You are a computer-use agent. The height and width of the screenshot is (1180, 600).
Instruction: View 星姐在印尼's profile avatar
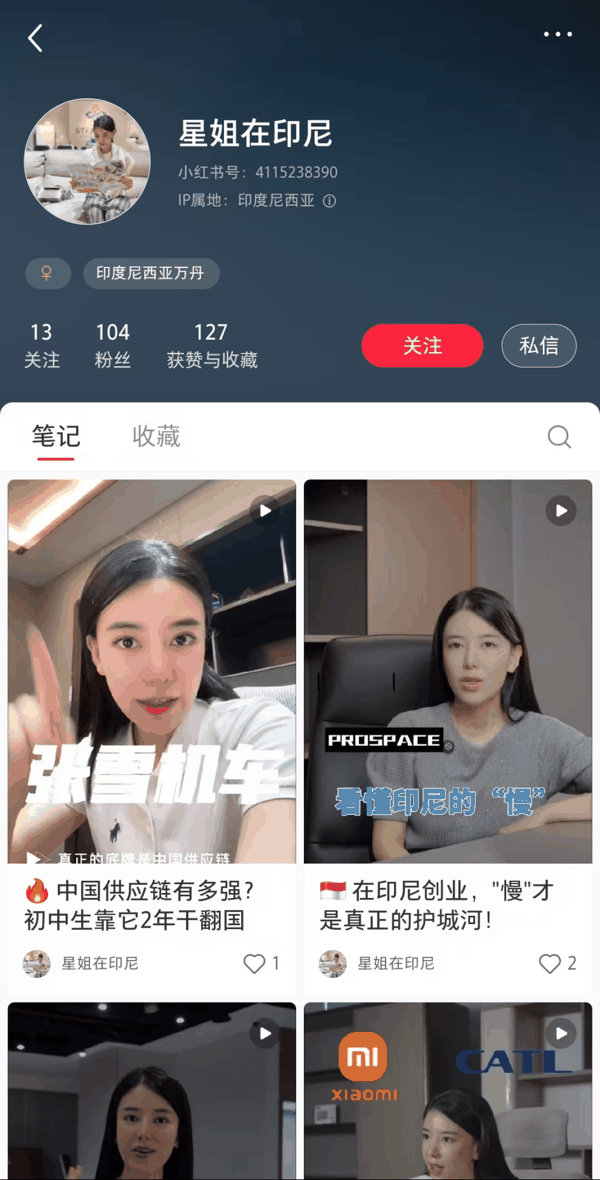[87, 162]
